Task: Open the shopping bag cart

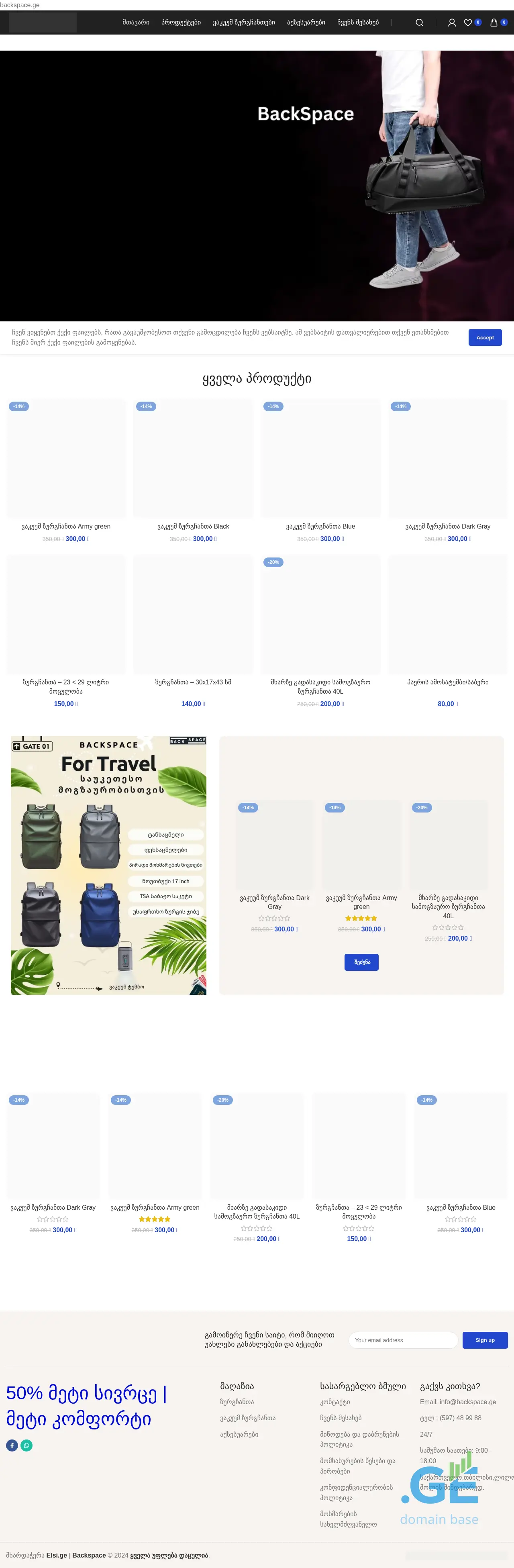Action: (x=494, y=22)
